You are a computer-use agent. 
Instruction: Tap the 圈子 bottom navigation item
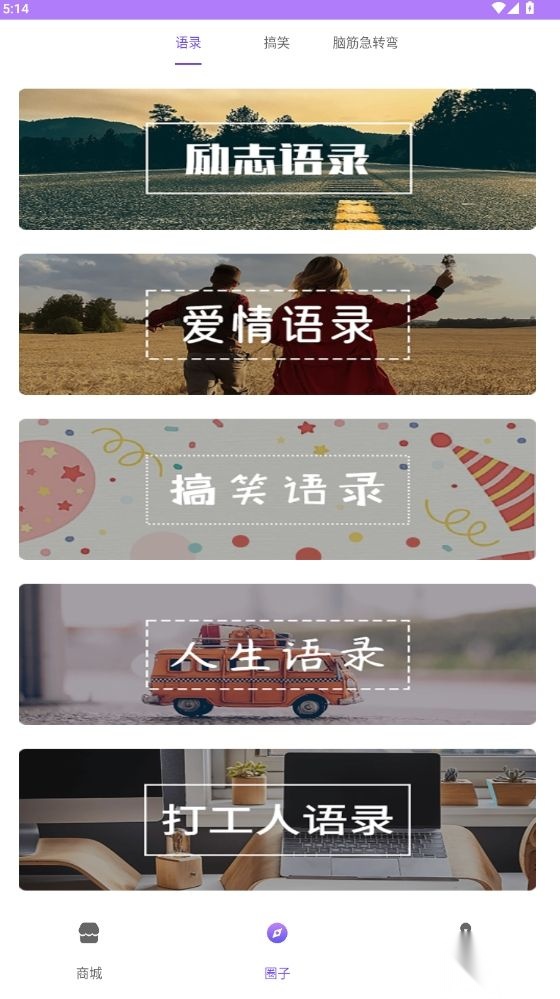(277, 950)
